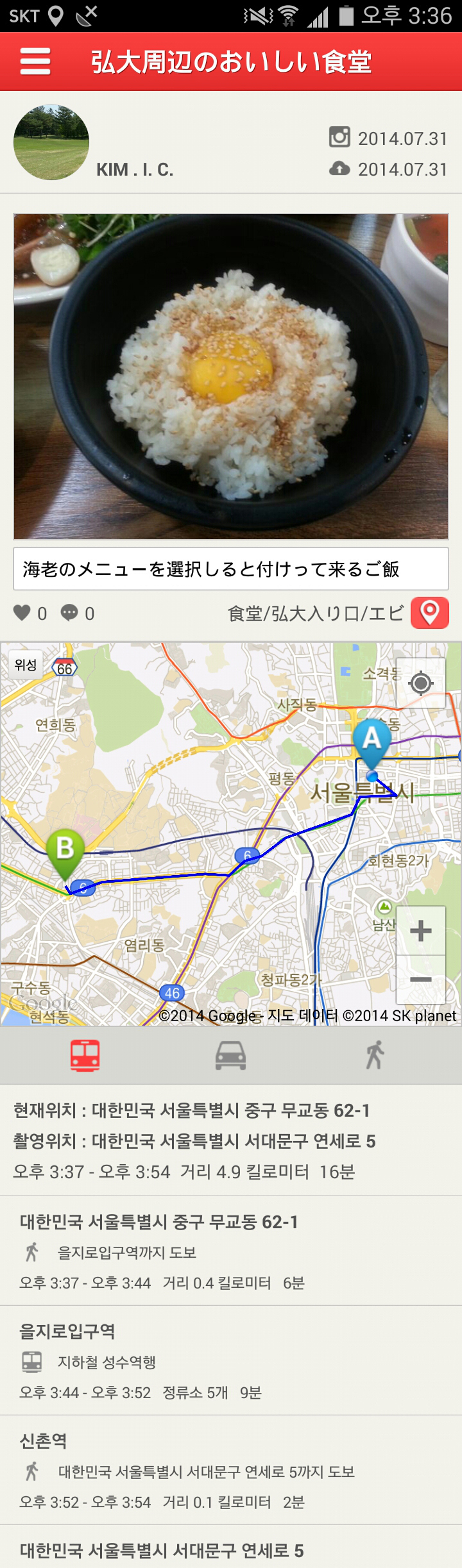Viewport: 462px width, 1568px height.
Task: Open the hamburger drawer menu
Action: (x=35, y=62)
